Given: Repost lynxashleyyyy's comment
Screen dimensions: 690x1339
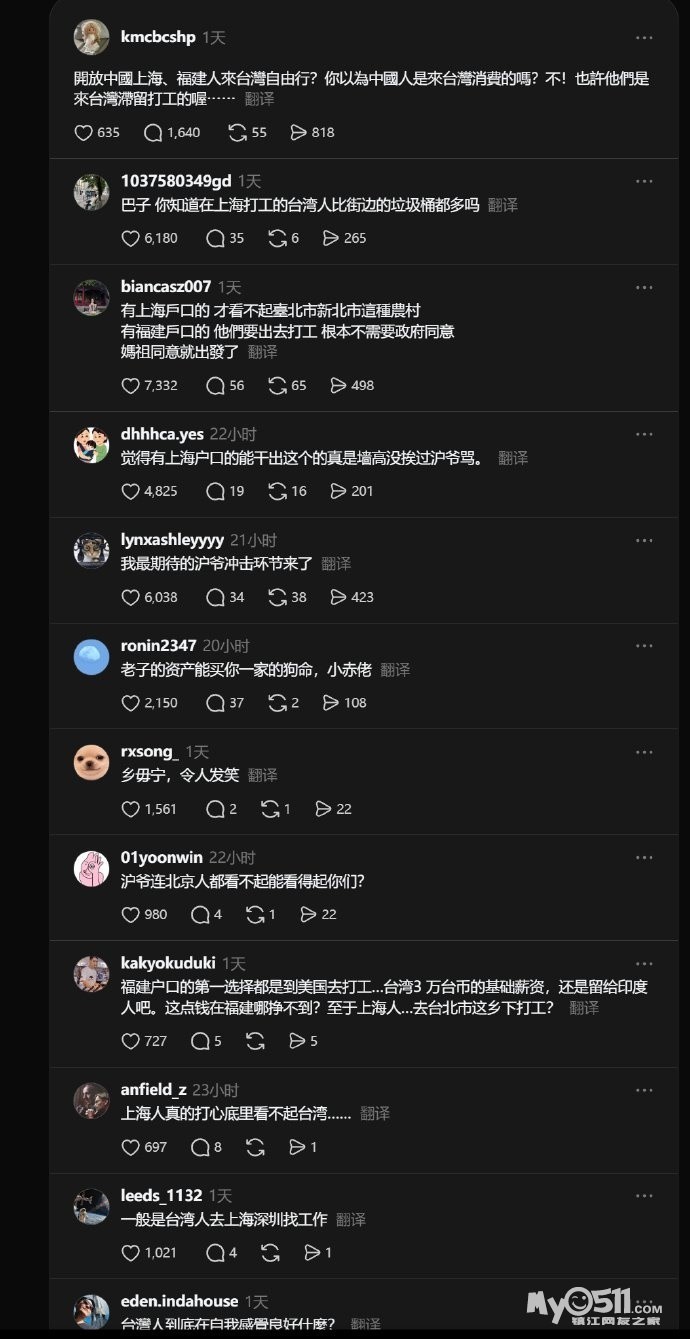Looking at the screenshot, I should point(277,597).
